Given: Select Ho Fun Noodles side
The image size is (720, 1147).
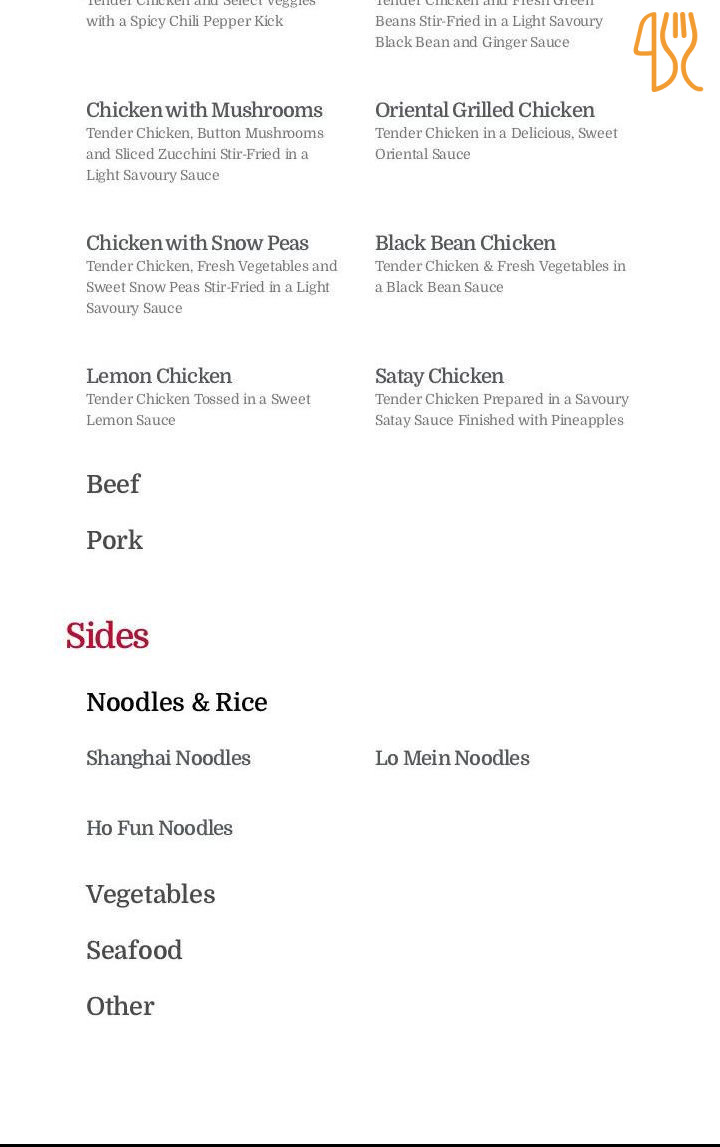Looking at the screenshot, I should pos(159,829).
